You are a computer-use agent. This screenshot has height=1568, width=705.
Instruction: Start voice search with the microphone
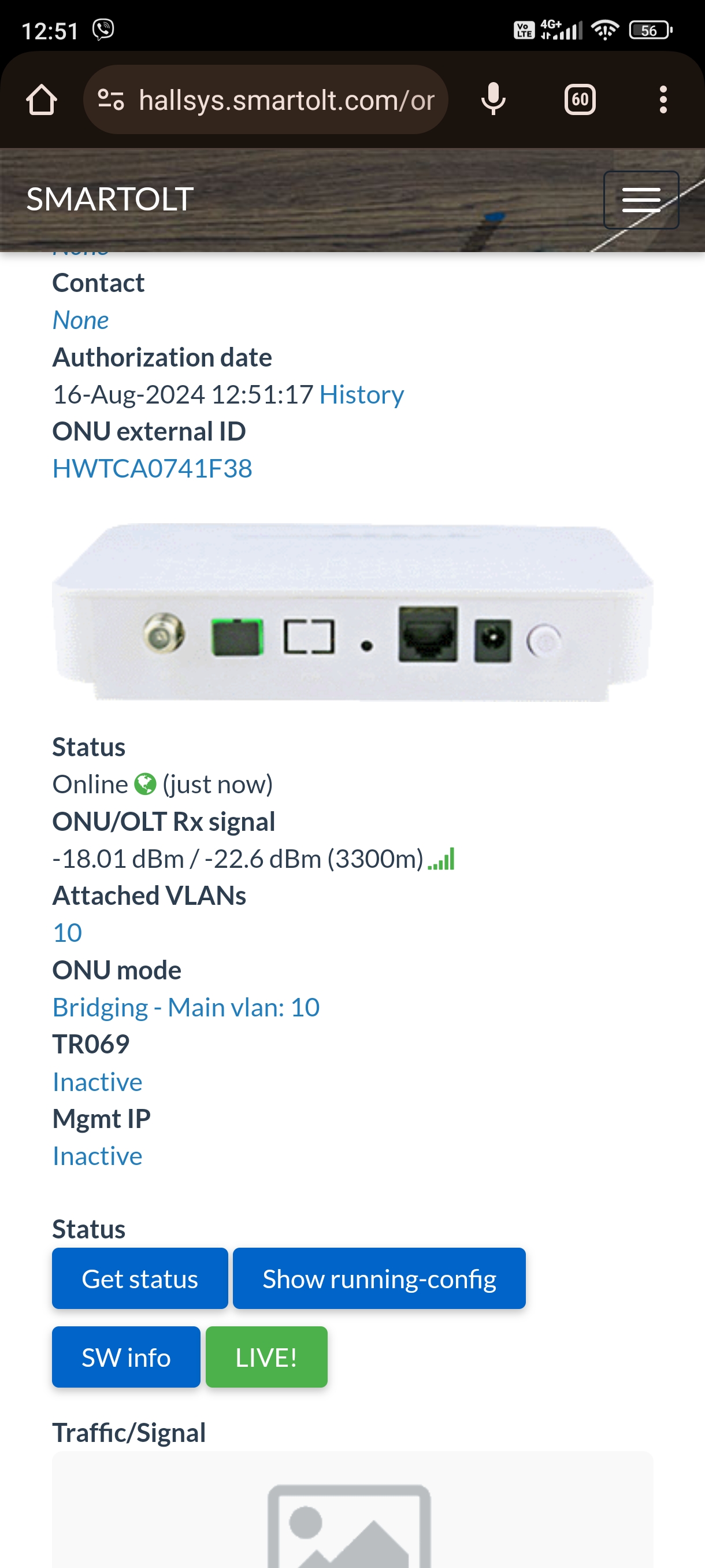(493, 100)
